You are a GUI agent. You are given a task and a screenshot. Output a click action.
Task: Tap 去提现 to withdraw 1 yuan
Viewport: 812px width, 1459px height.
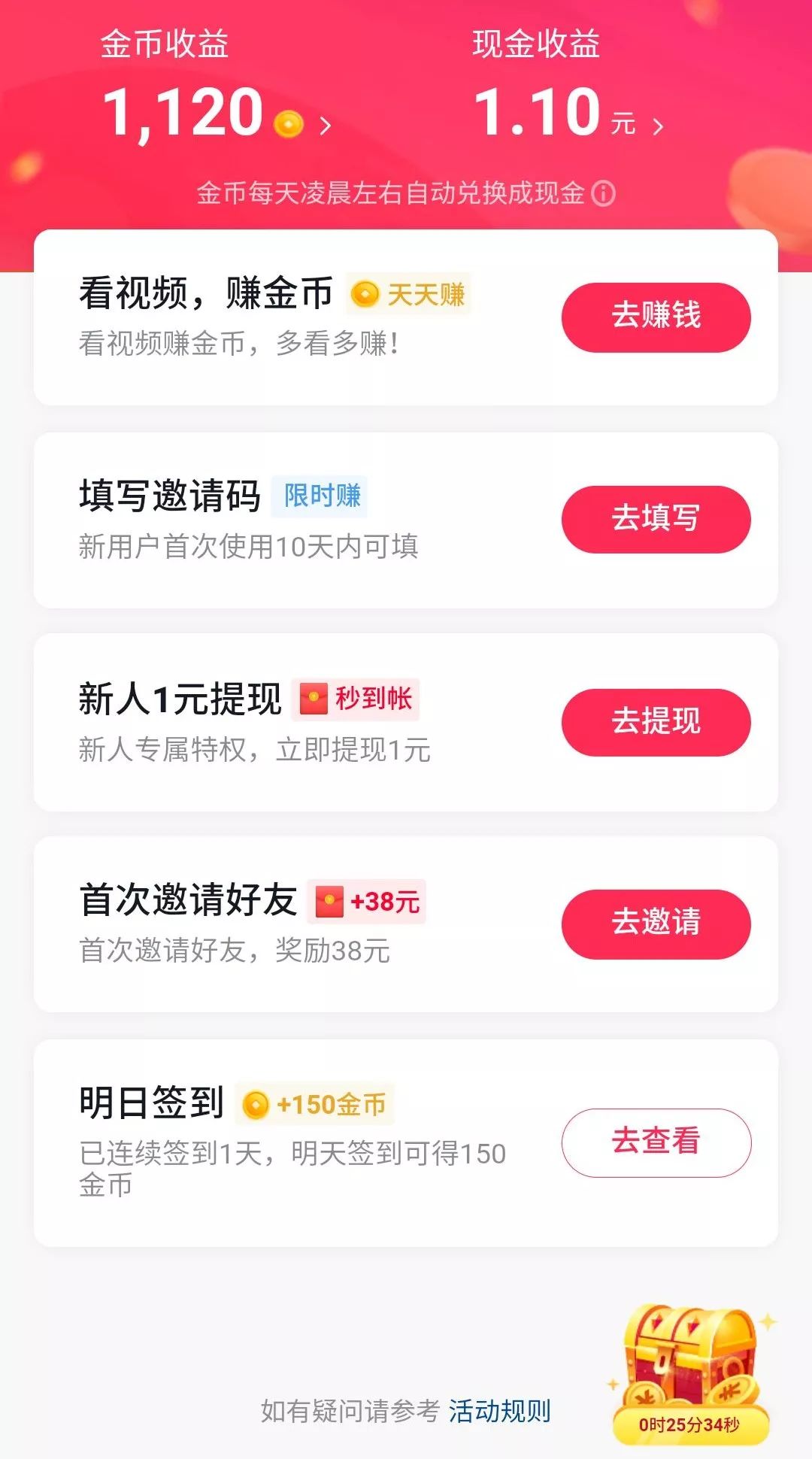[x=656, y=722]
